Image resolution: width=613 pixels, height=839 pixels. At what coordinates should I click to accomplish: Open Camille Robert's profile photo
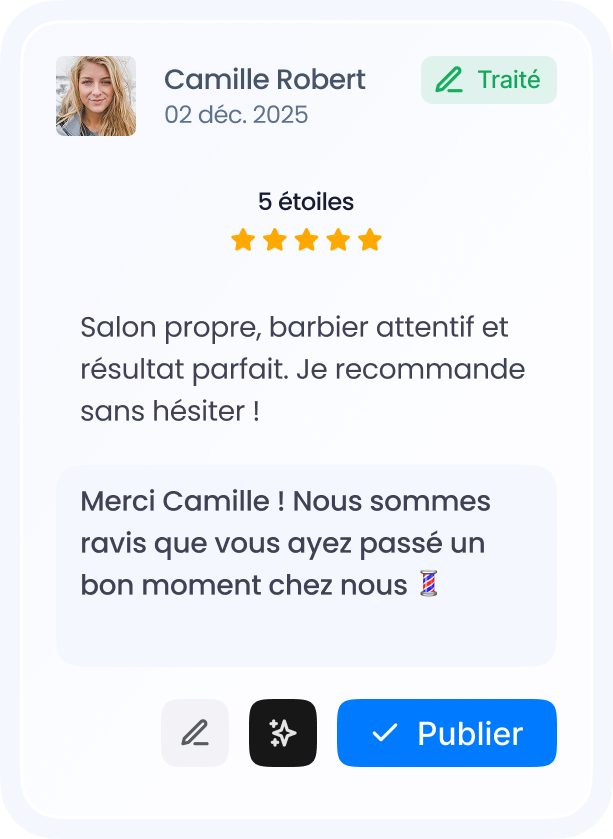click(x=96, y=96)
